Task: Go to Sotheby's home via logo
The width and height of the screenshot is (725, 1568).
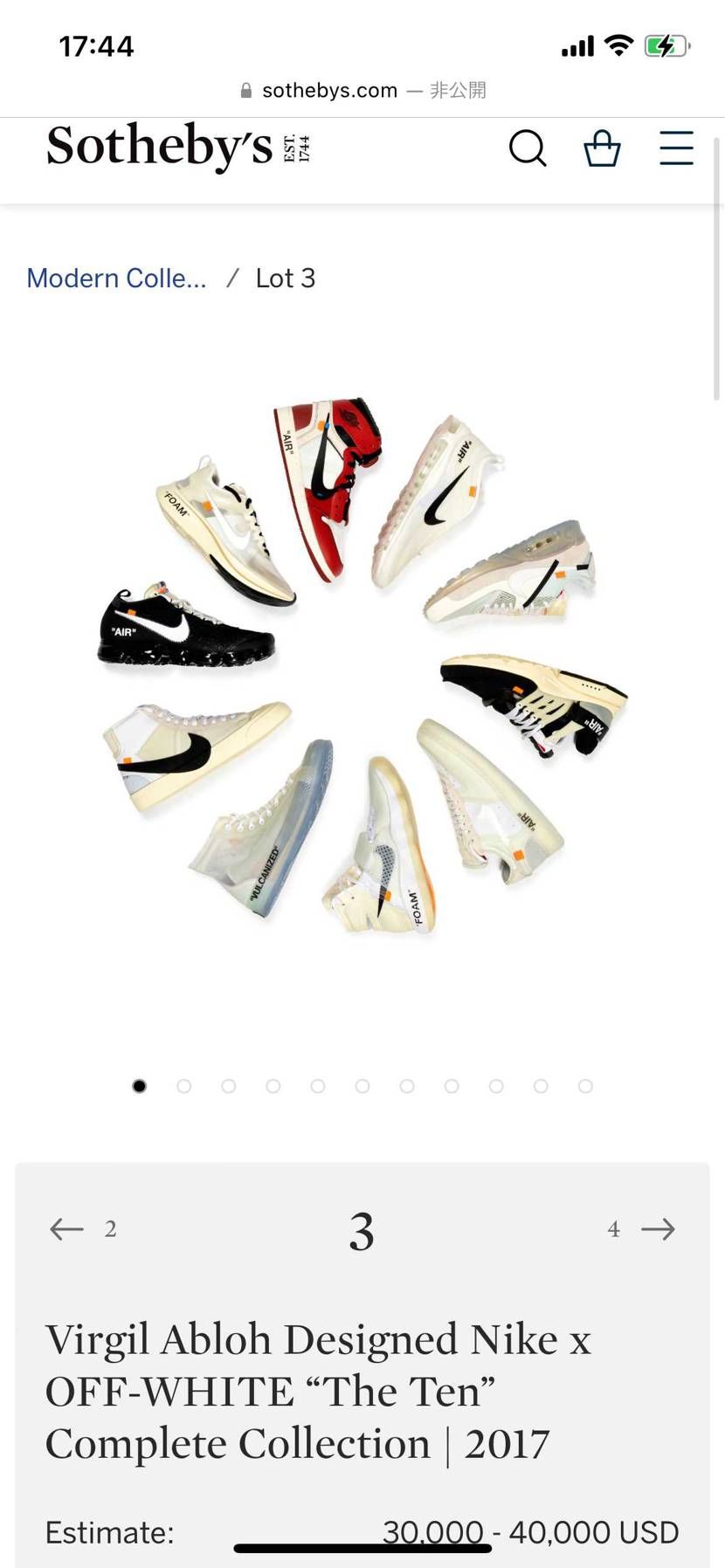Action: 178,147
